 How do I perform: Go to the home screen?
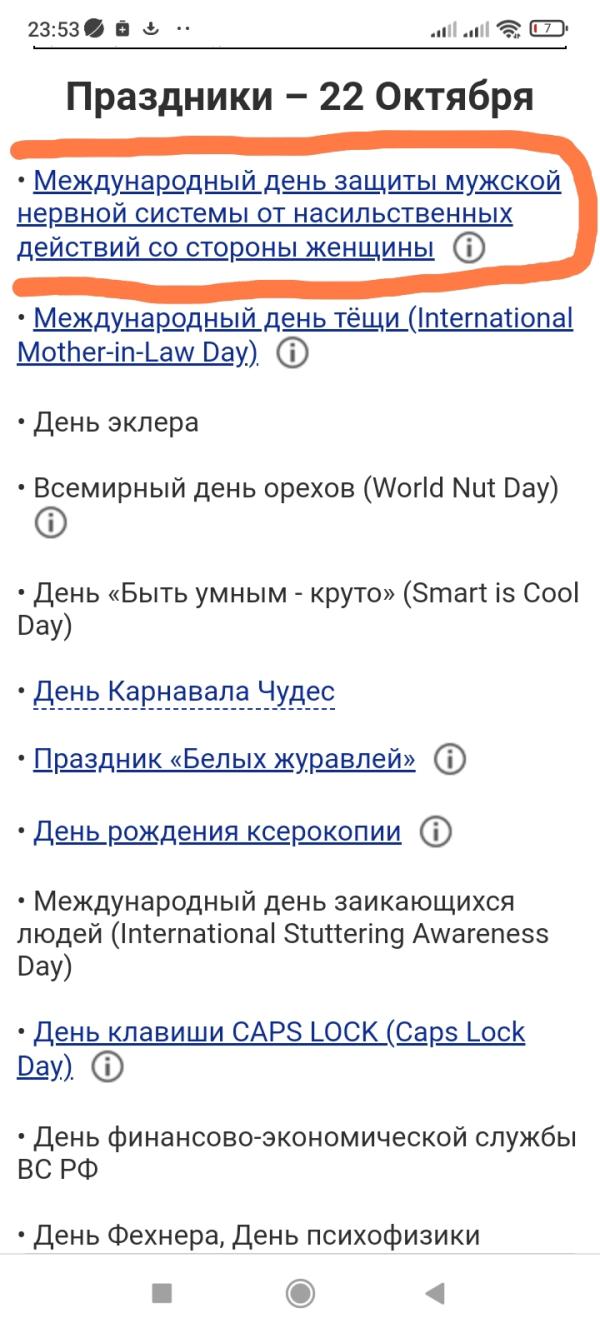tap(300, 1294)
